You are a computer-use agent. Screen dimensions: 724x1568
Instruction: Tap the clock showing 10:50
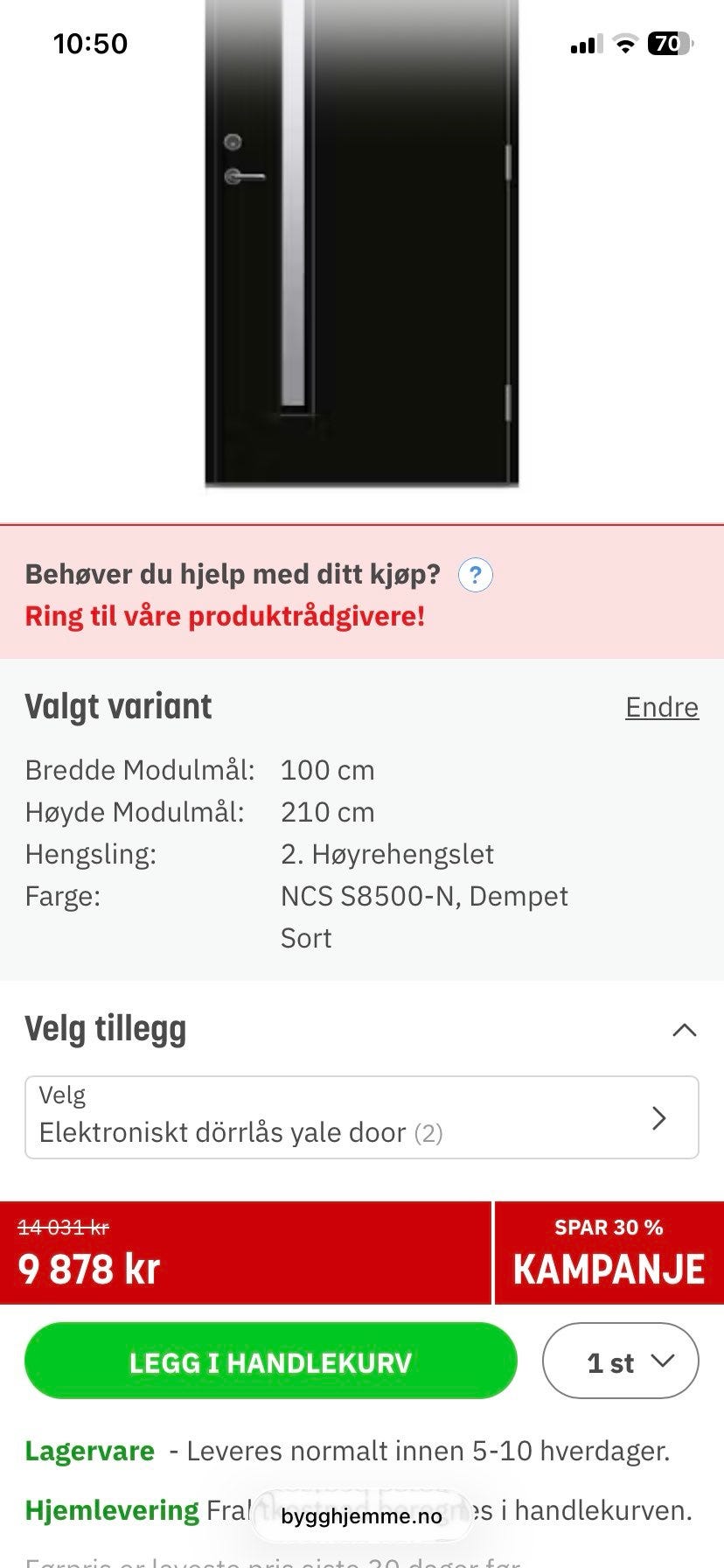[89, 42]
